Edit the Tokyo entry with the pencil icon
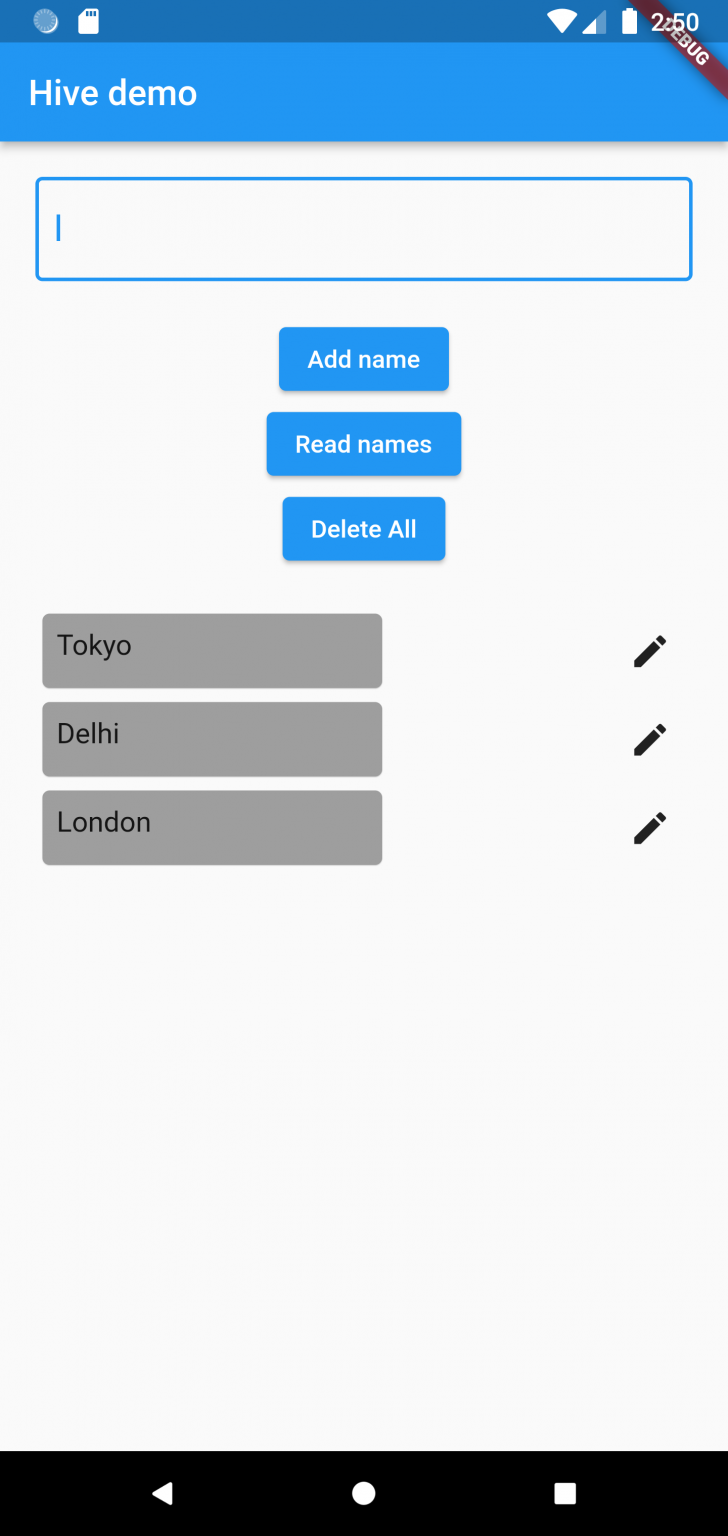Viewport: 728px width, 1536px height. 650,651
